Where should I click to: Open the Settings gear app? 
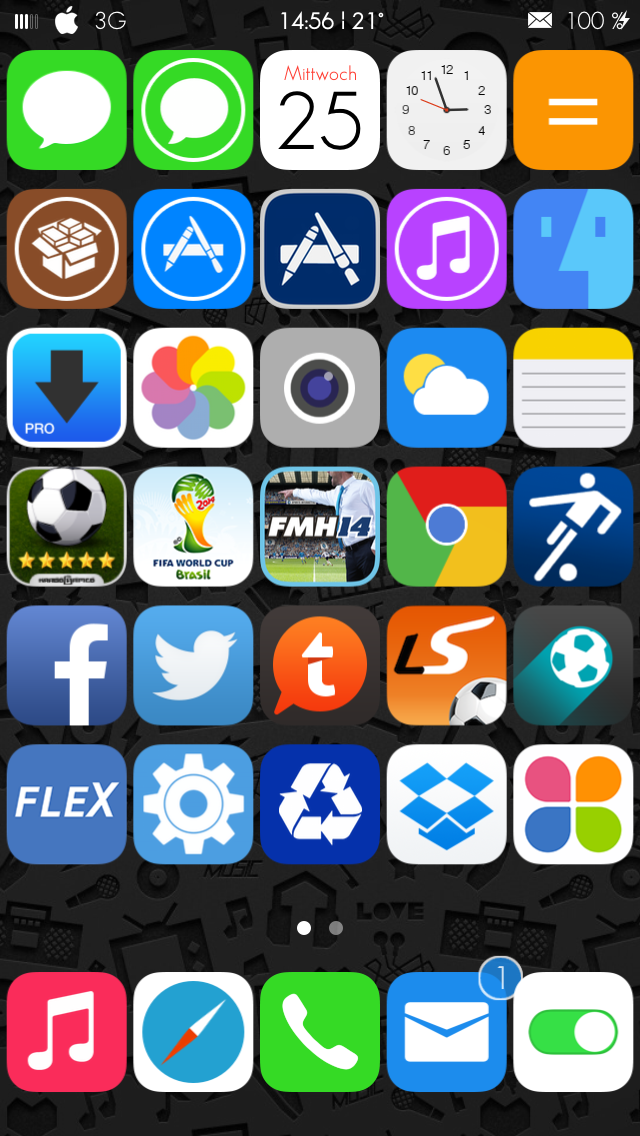coord(193,804)
